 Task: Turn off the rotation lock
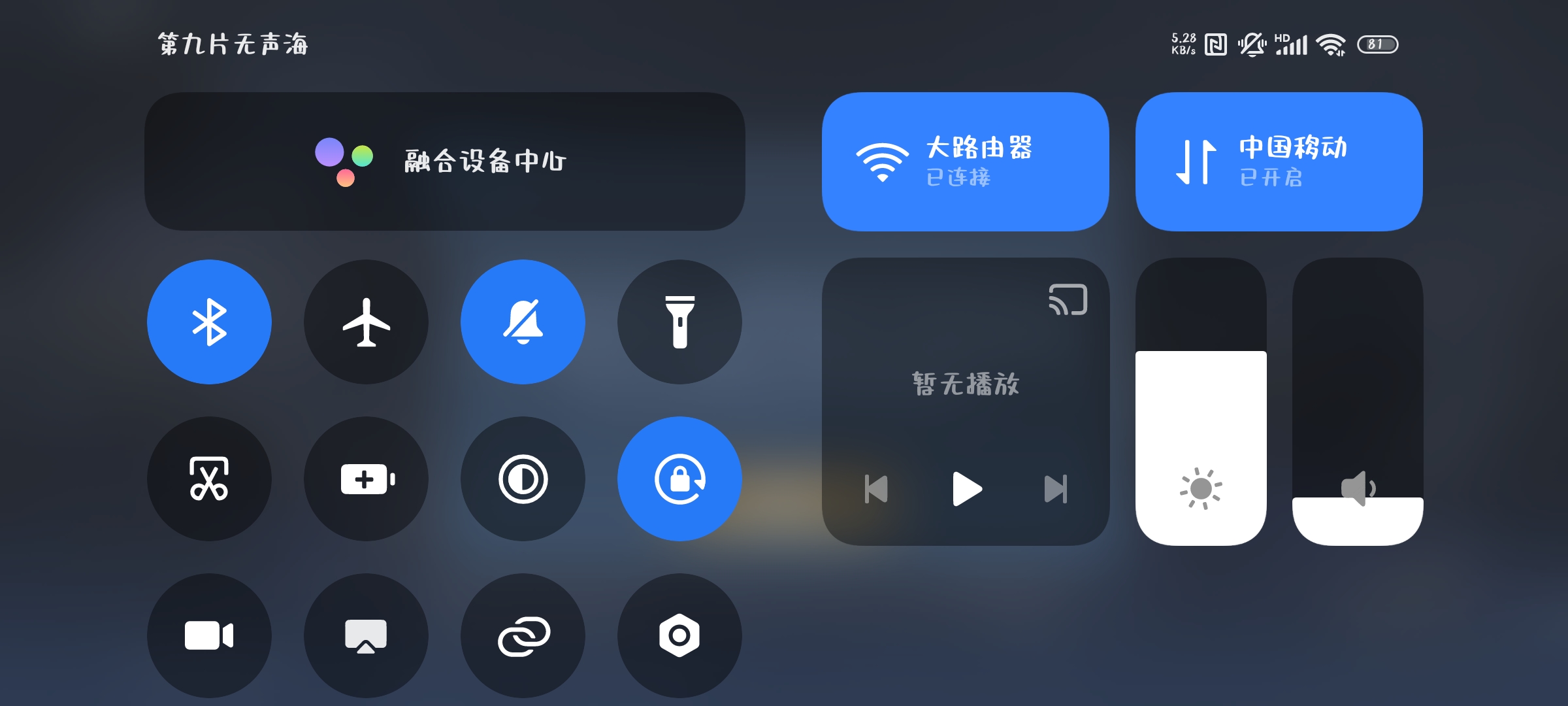[x=679, y=479]
